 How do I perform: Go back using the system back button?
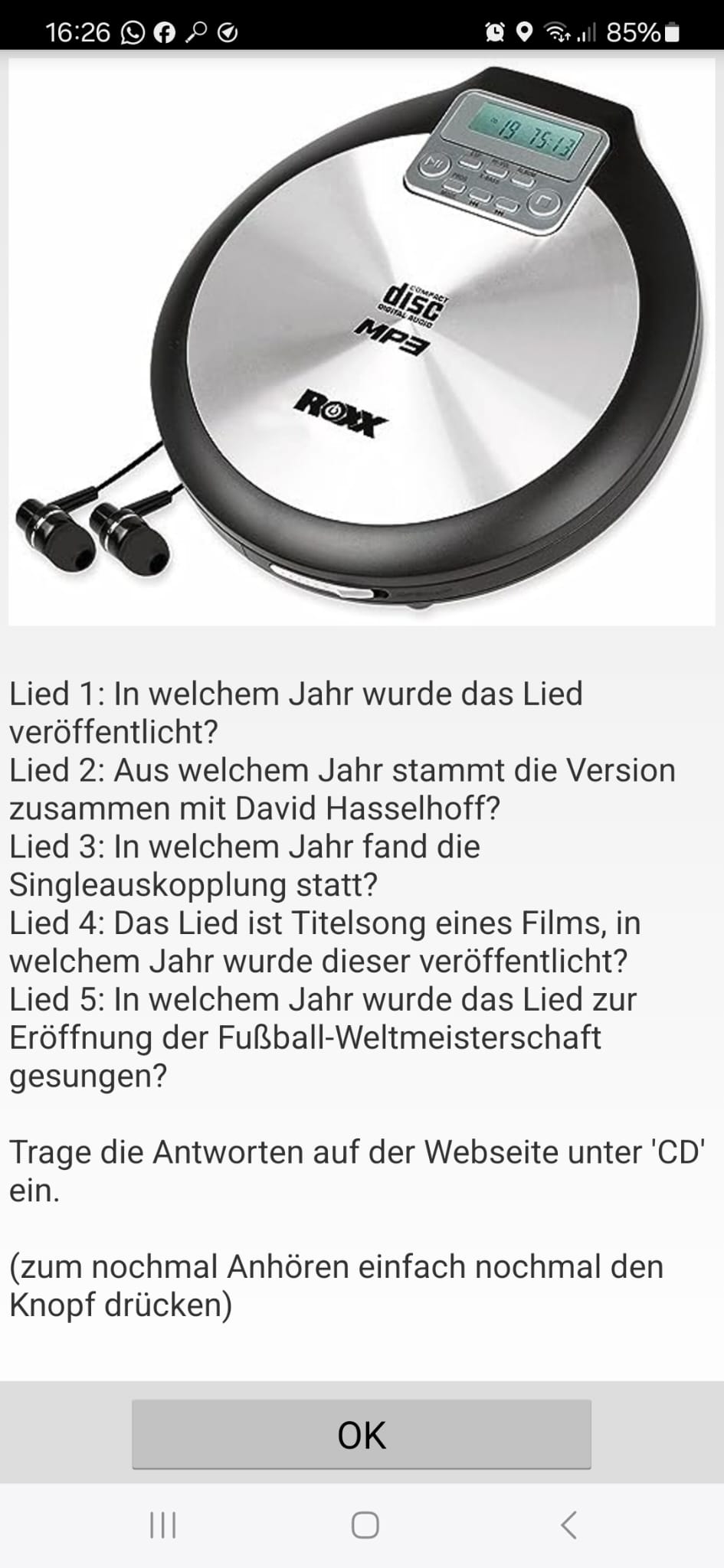tap(568, 1525)
